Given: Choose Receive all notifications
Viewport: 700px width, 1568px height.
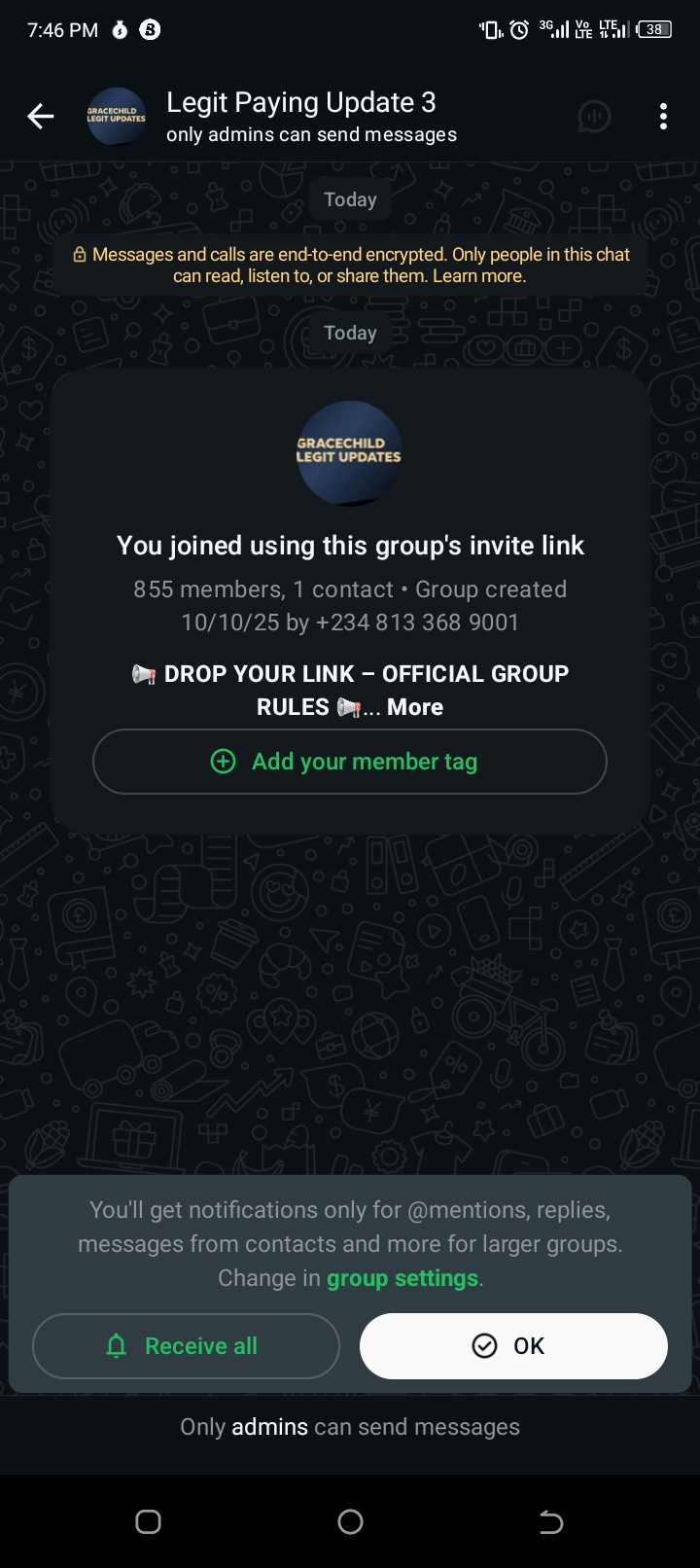Looking at the screenshot, I should tap(186, 1346).
